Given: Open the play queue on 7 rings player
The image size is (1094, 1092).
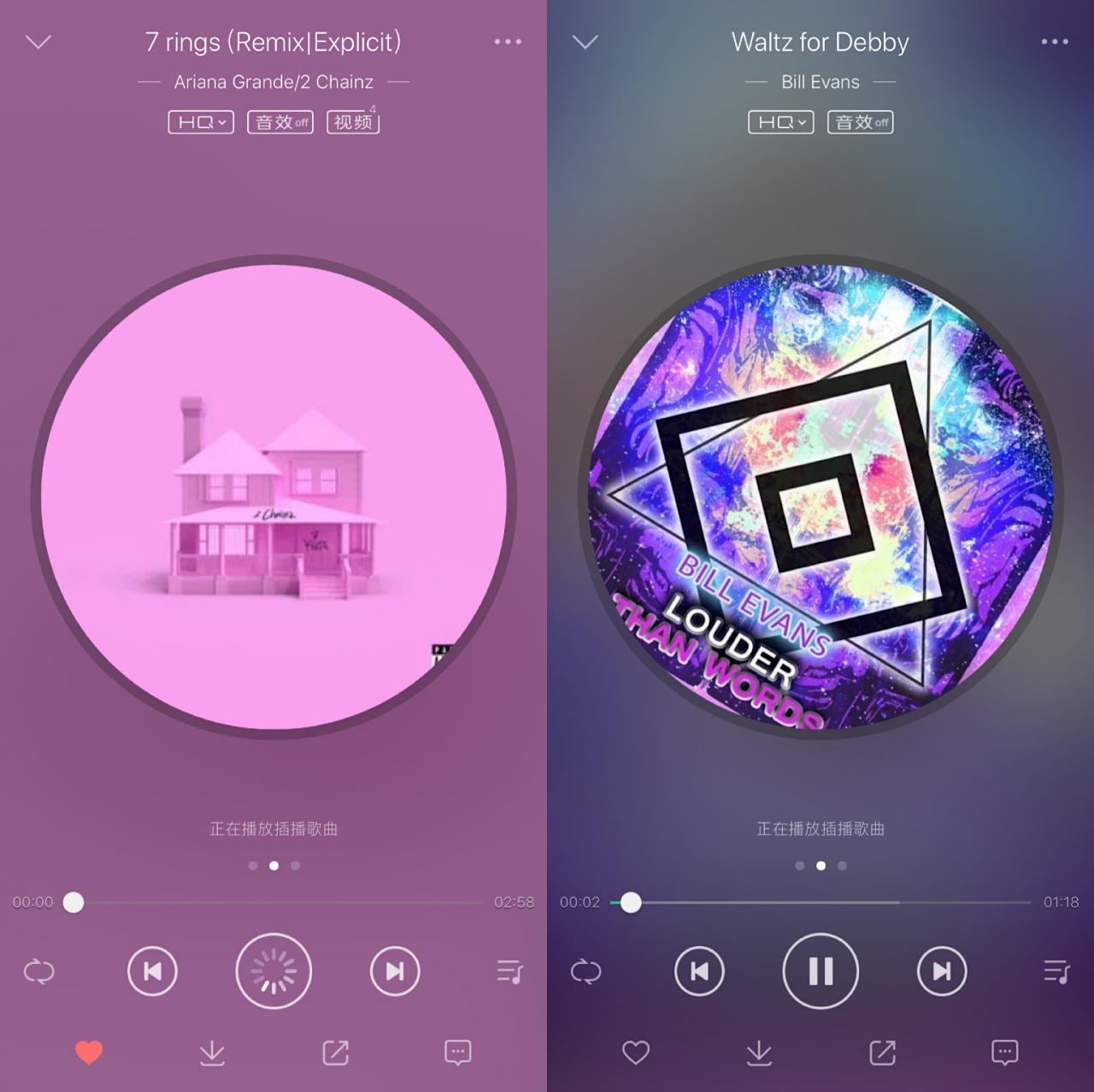Looking at the screenshot, I should (x=509, y=972).
